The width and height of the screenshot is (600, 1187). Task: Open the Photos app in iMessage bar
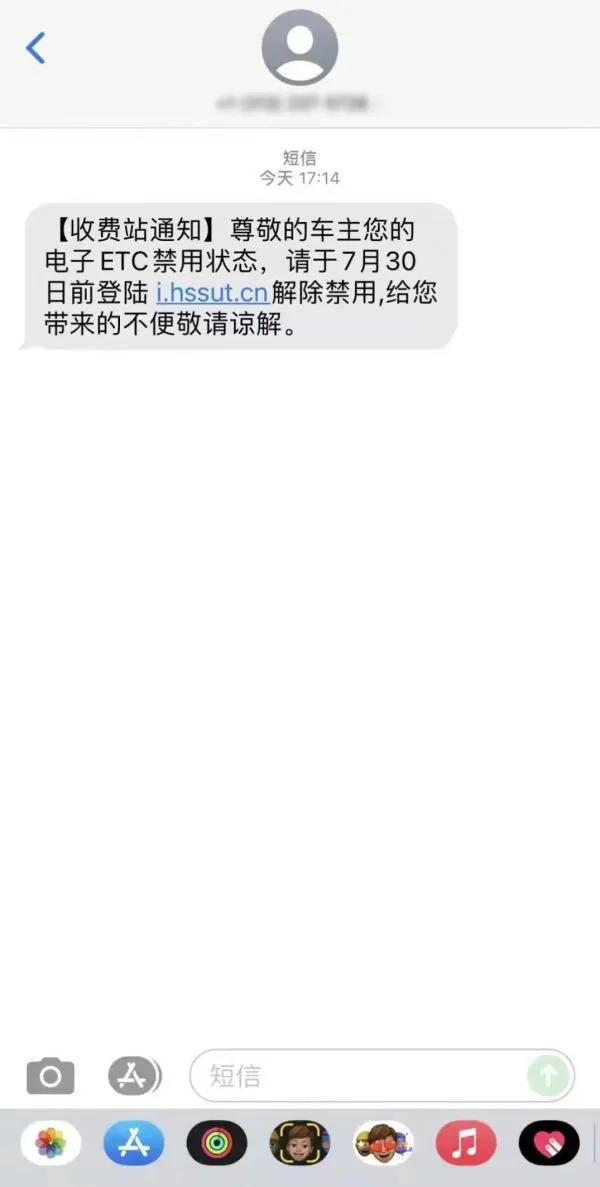click(x=51, y=1142)
